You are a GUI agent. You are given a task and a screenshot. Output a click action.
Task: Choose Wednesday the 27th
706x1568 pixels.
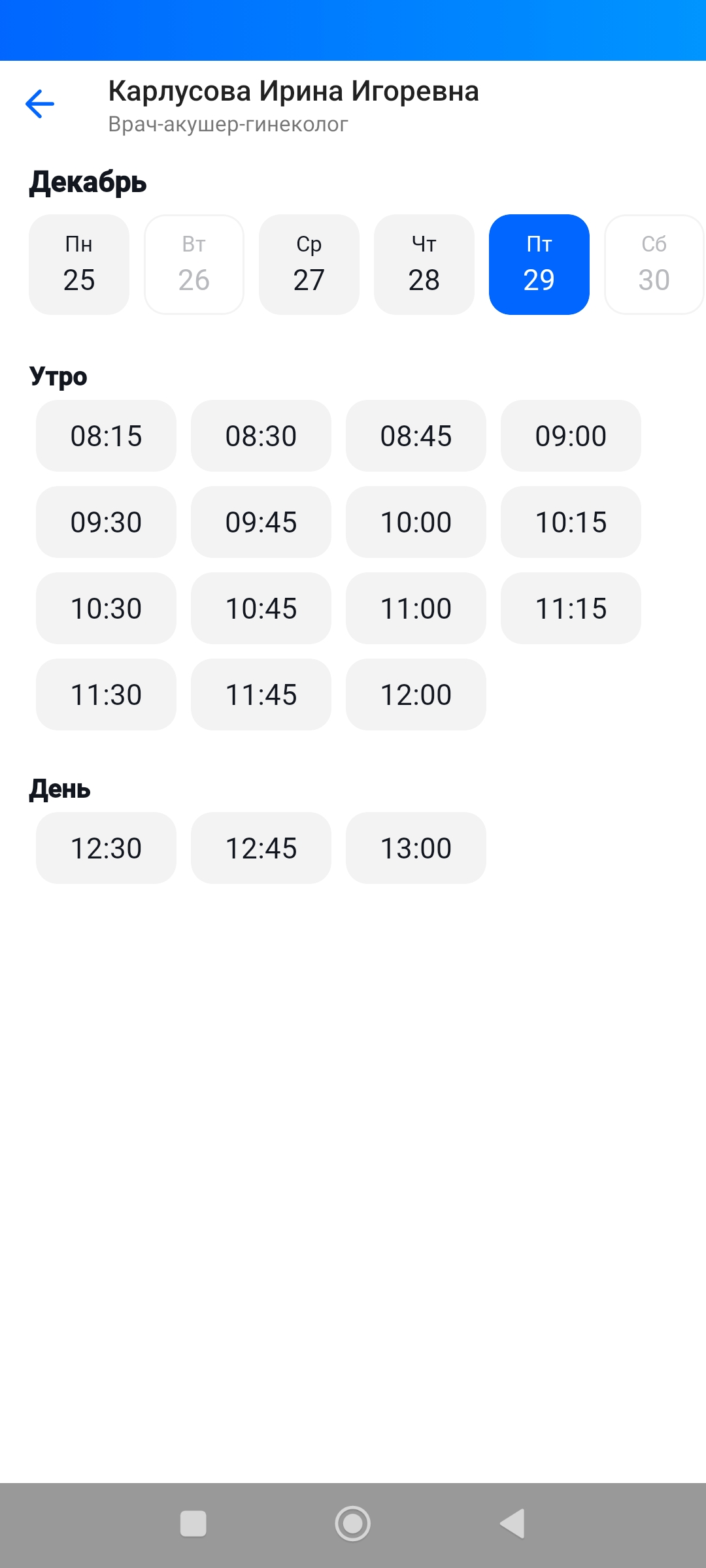[x=309, y=265]
